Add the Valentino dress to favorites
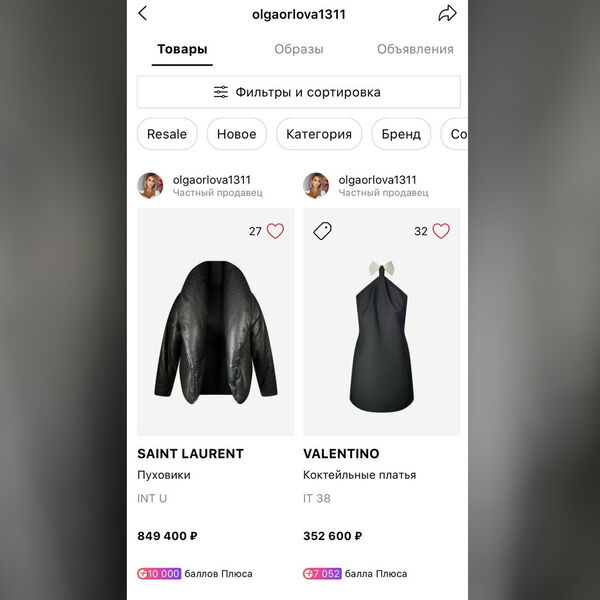Image resolution: width=600 pixels, height=600 pixels. pyautogui.click(x=441, y=231)
